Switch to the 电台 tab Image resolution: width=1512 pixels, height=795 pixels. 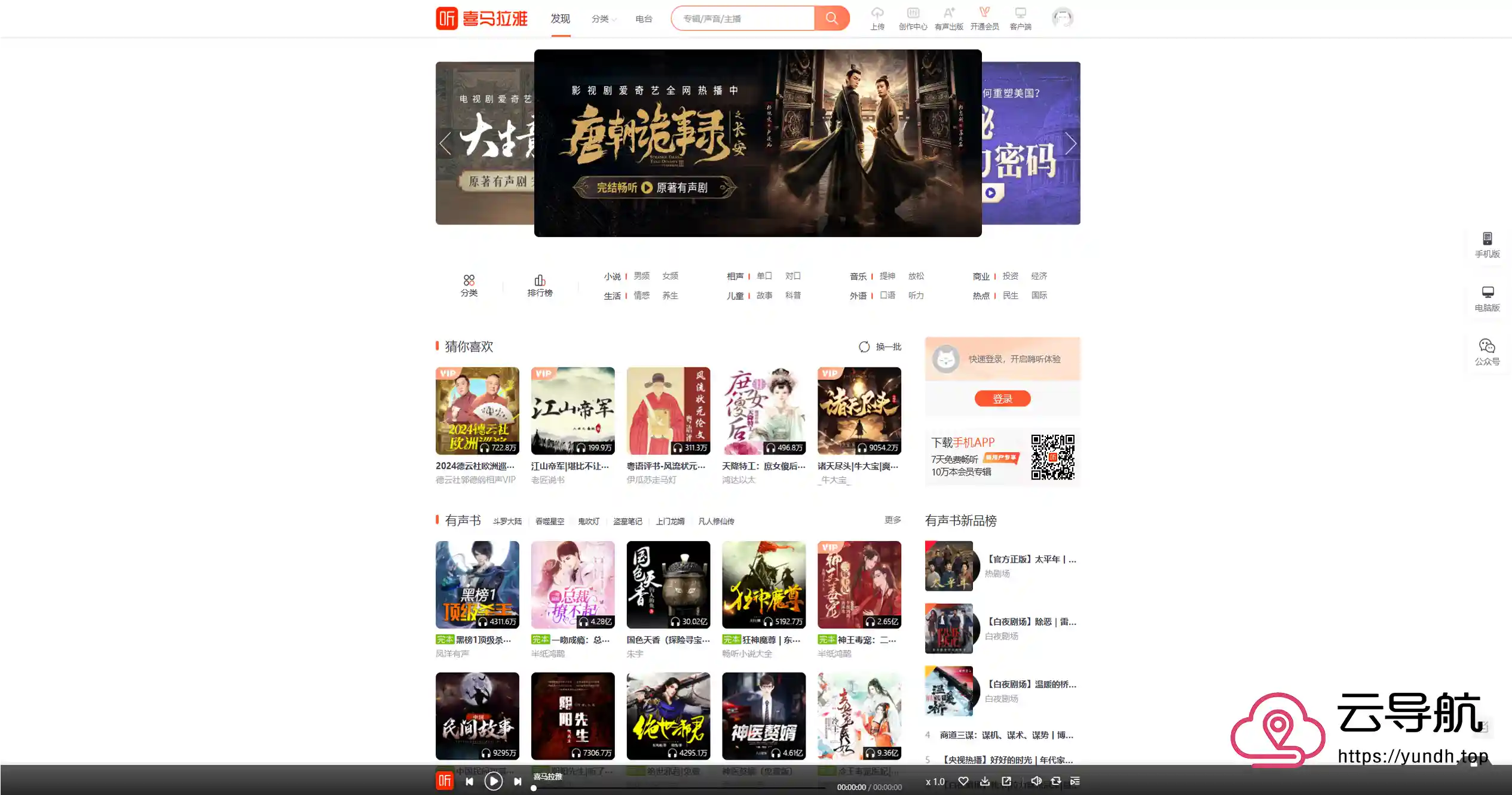click(x=644, y=19)
